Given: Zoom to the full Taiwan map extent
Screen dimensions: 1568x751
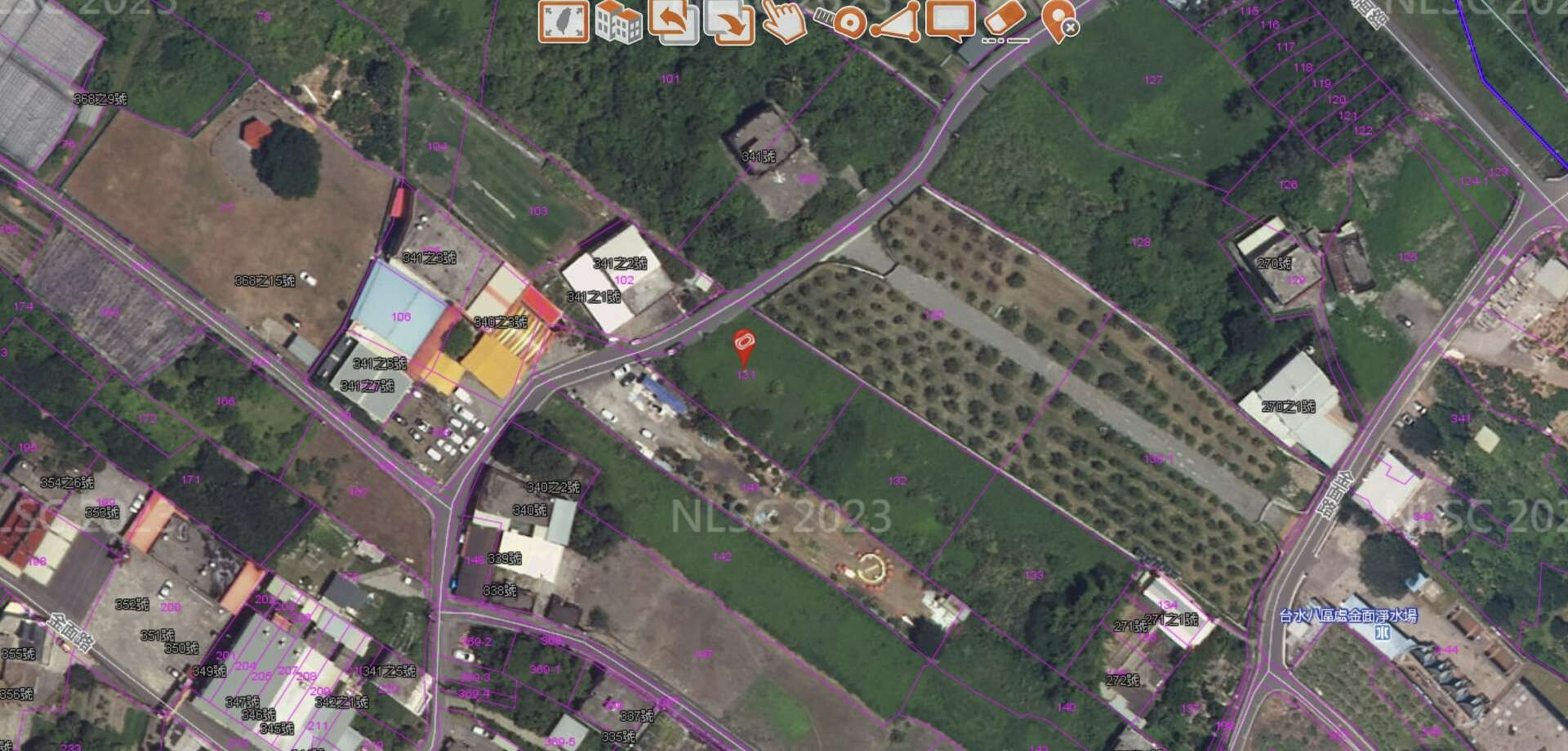Looking at the screenshot, I should [x=563, y=20].
